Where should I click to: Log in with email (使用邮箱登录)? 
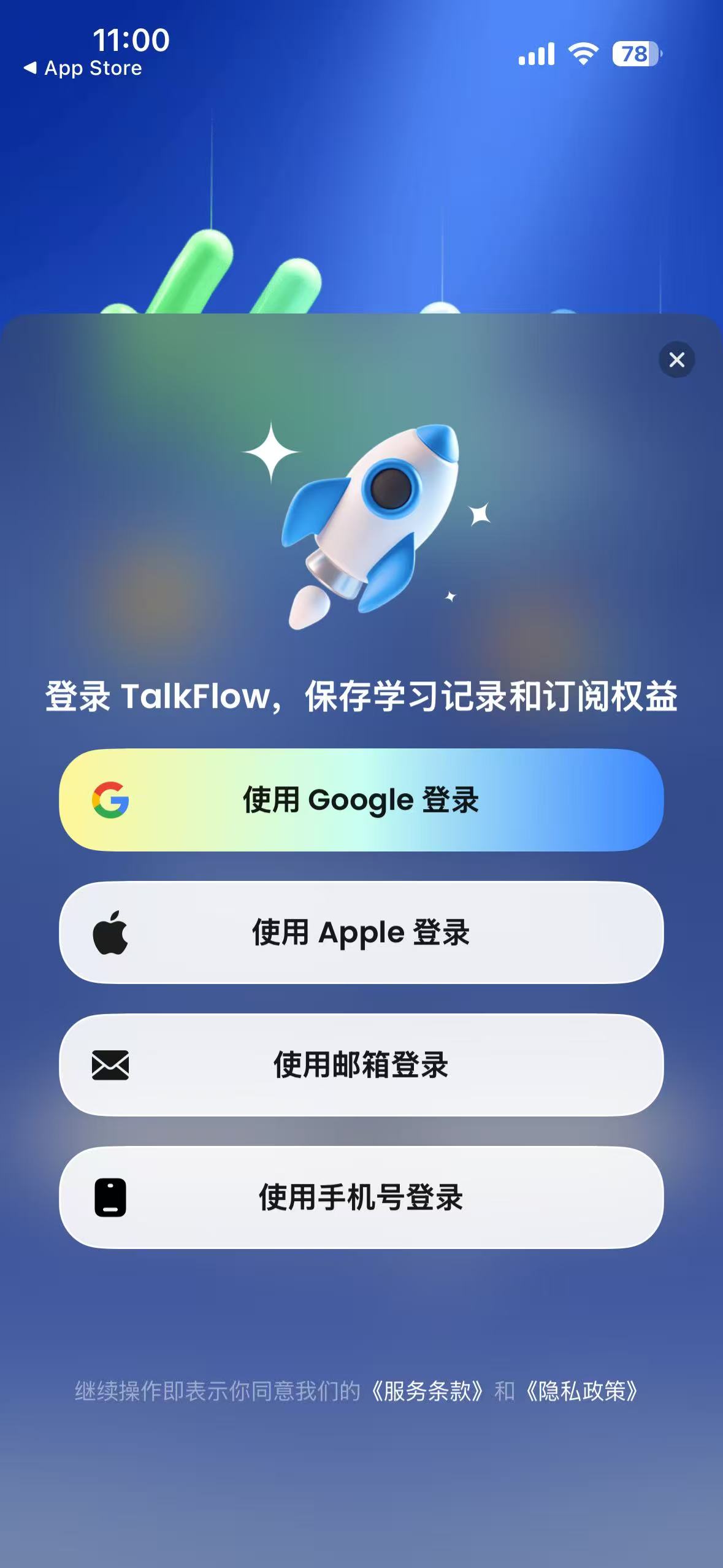pos(361,1065)
